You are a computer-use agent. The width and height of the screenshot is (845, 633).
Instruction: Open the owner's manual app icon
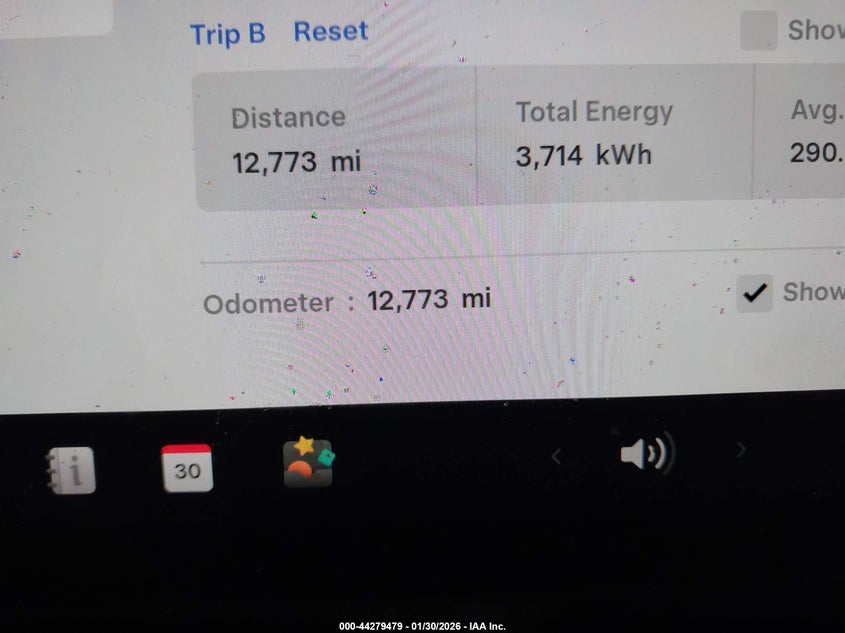[71, 470]
